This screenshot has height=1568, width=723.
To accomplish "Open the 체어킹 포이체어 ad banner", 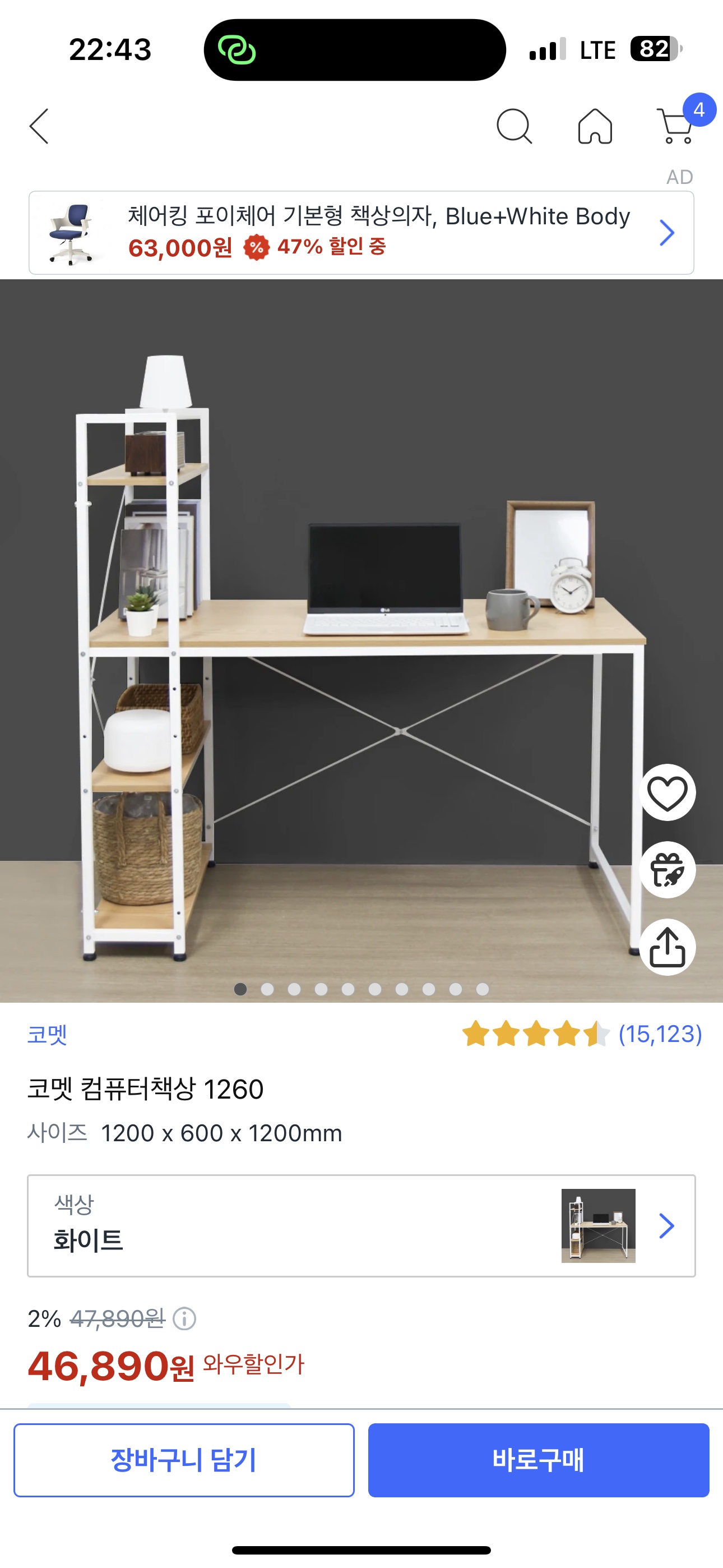I will pos(361,233).
